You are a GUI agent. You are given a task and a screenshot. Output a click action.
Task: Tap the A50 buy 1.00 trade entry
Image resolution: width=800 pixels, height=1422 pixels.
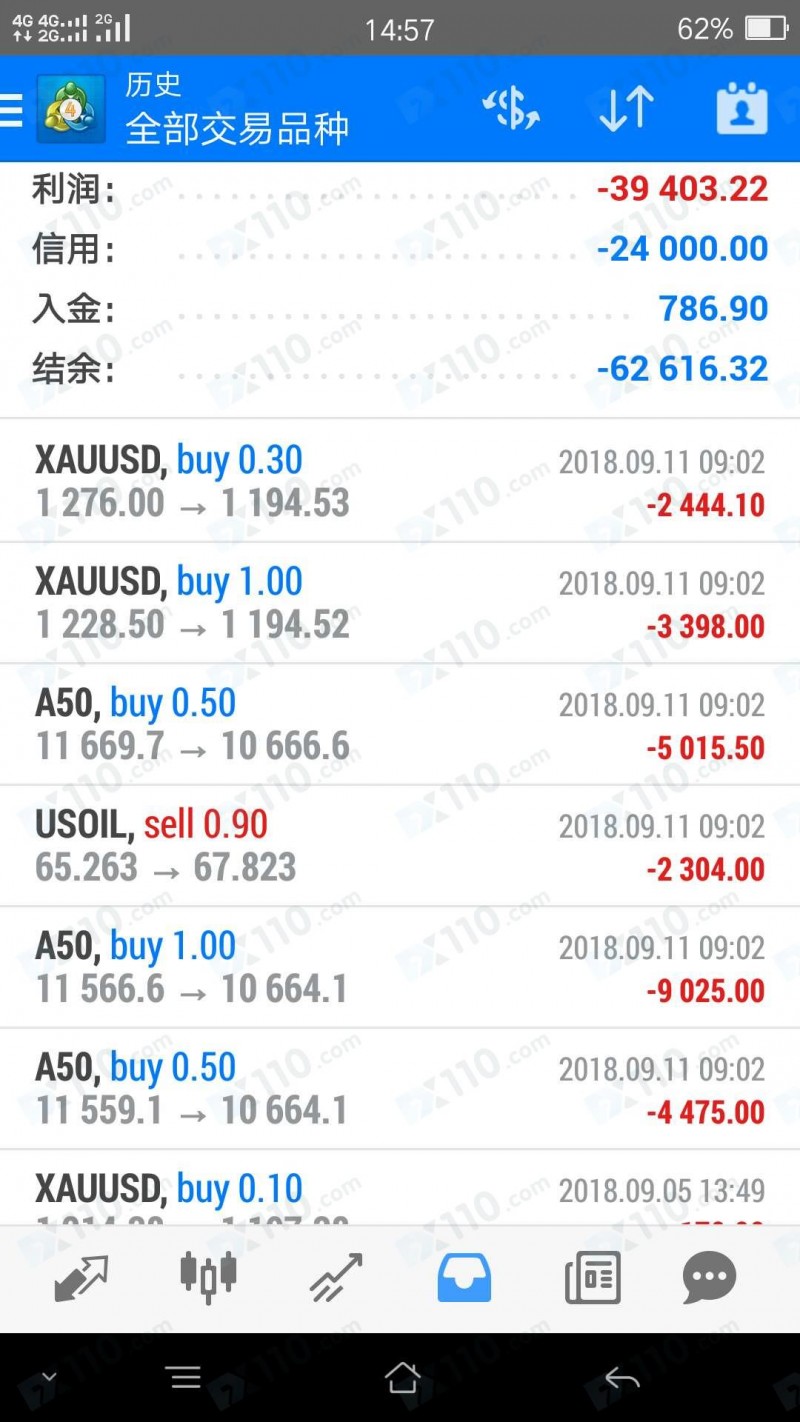pos(400,965)
